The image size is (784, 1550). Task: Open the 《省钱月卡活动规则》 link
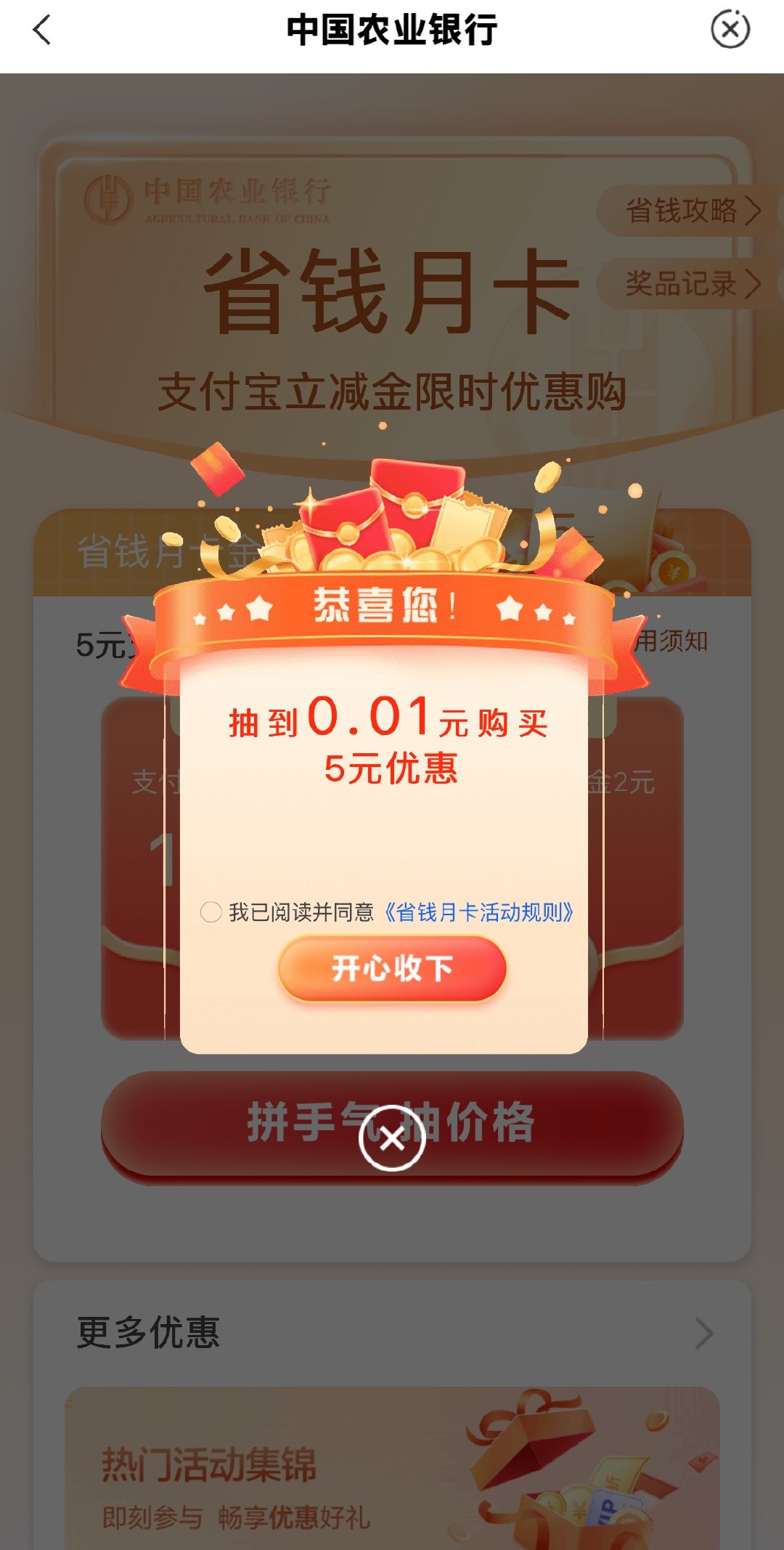coord(479,912)
